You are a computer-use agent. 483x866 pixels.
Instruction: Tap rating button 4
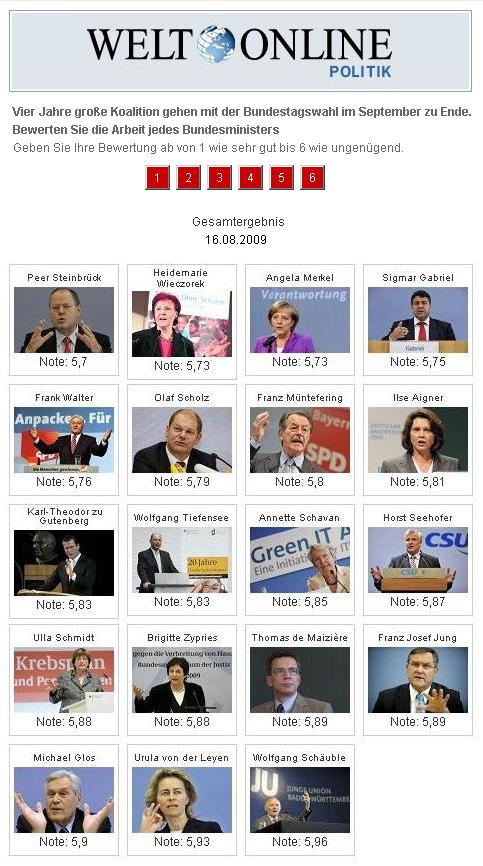click(x=251, y=177)
